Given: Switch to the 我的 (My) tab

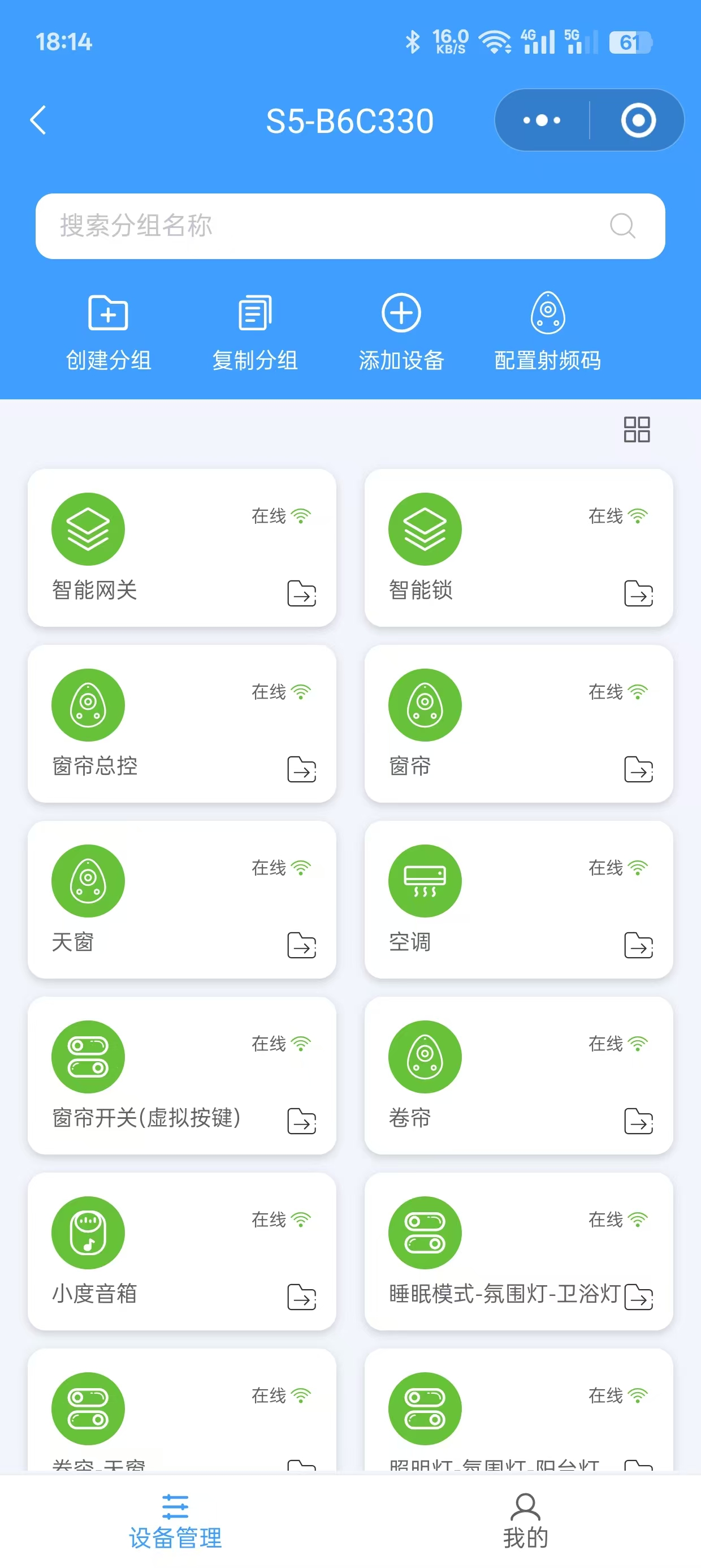Looking at the screenshot, I should (526, 1522).
